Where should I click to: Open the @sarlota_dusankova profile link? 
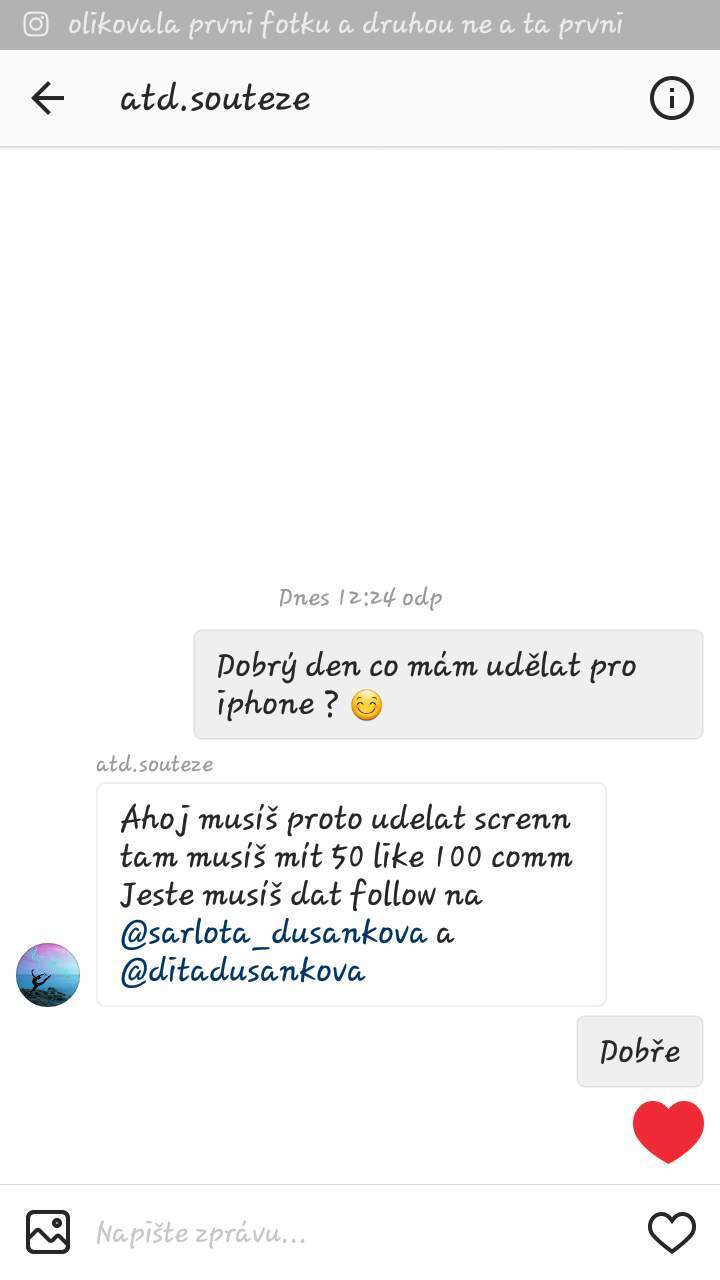click(x=274, y=933)
